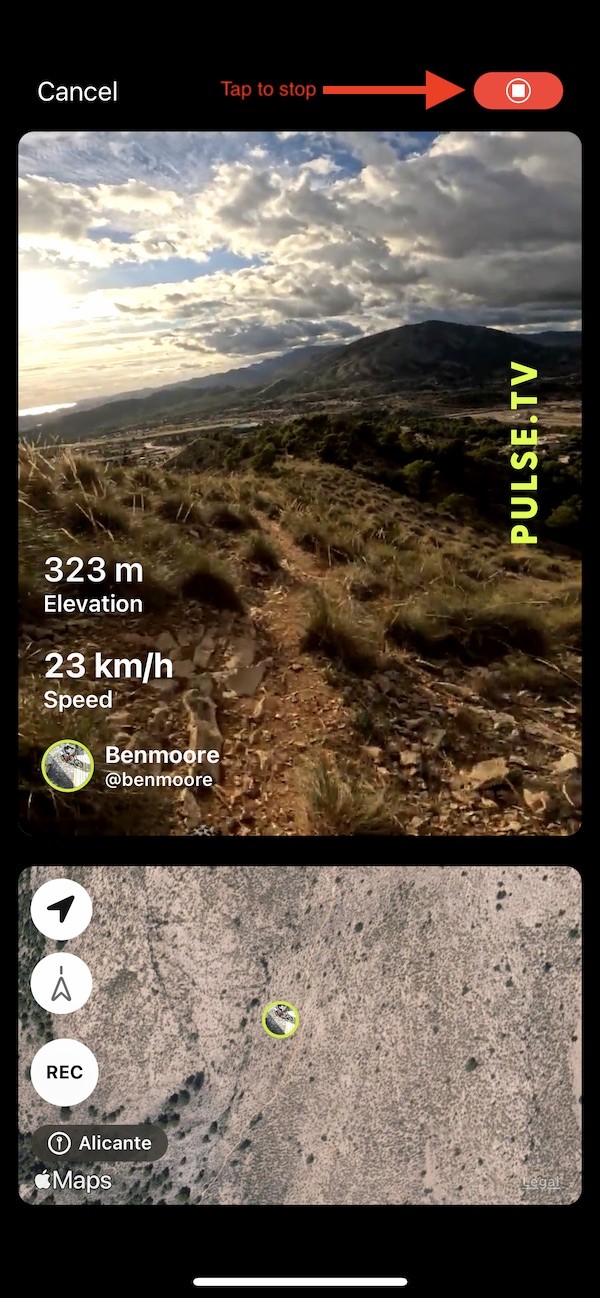The height and width of the screenshot is (1298, 600).
Task: Cancel the recording
Action: coord(77,91)
